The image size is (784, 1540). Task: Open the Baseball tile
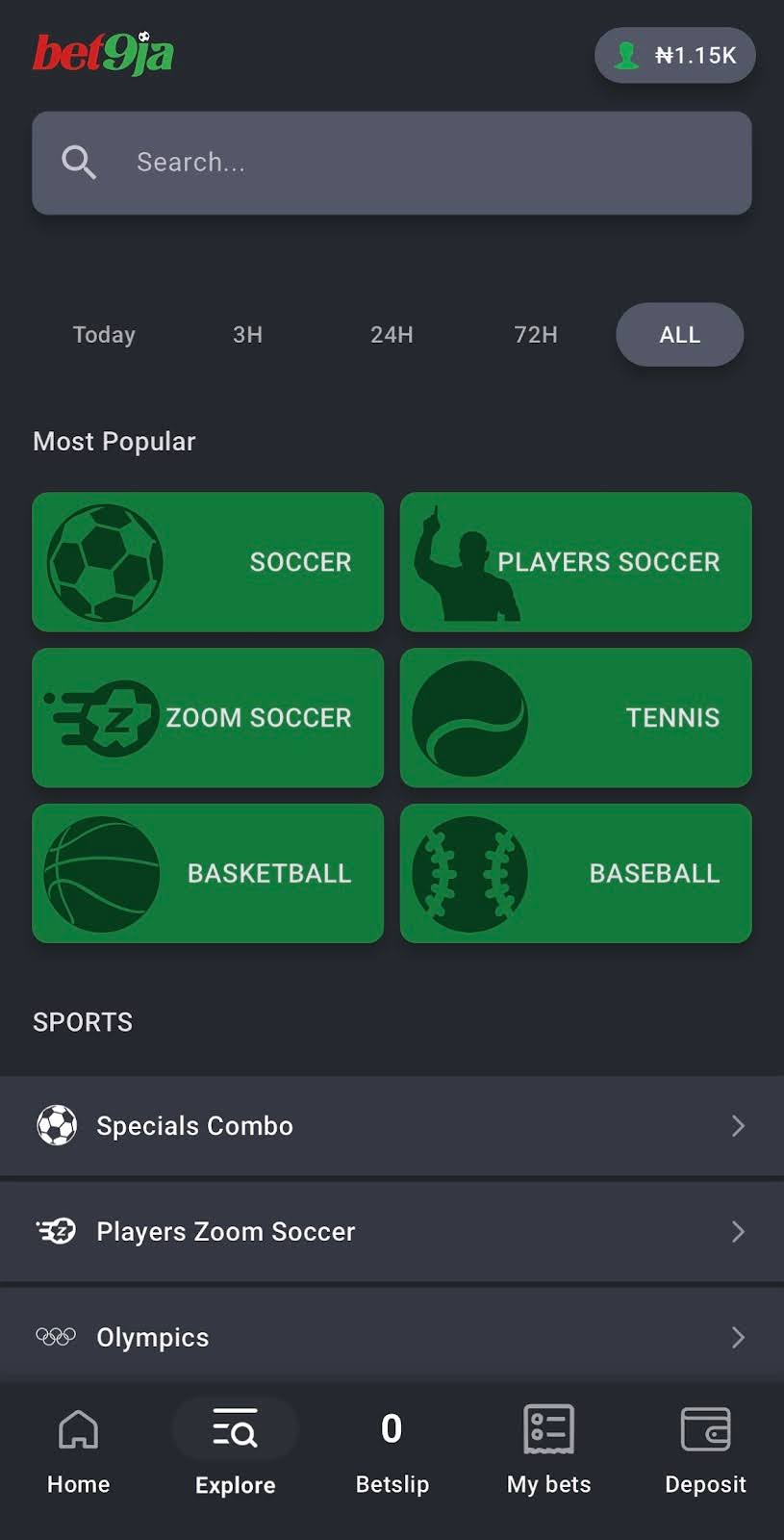pos(575,873)
